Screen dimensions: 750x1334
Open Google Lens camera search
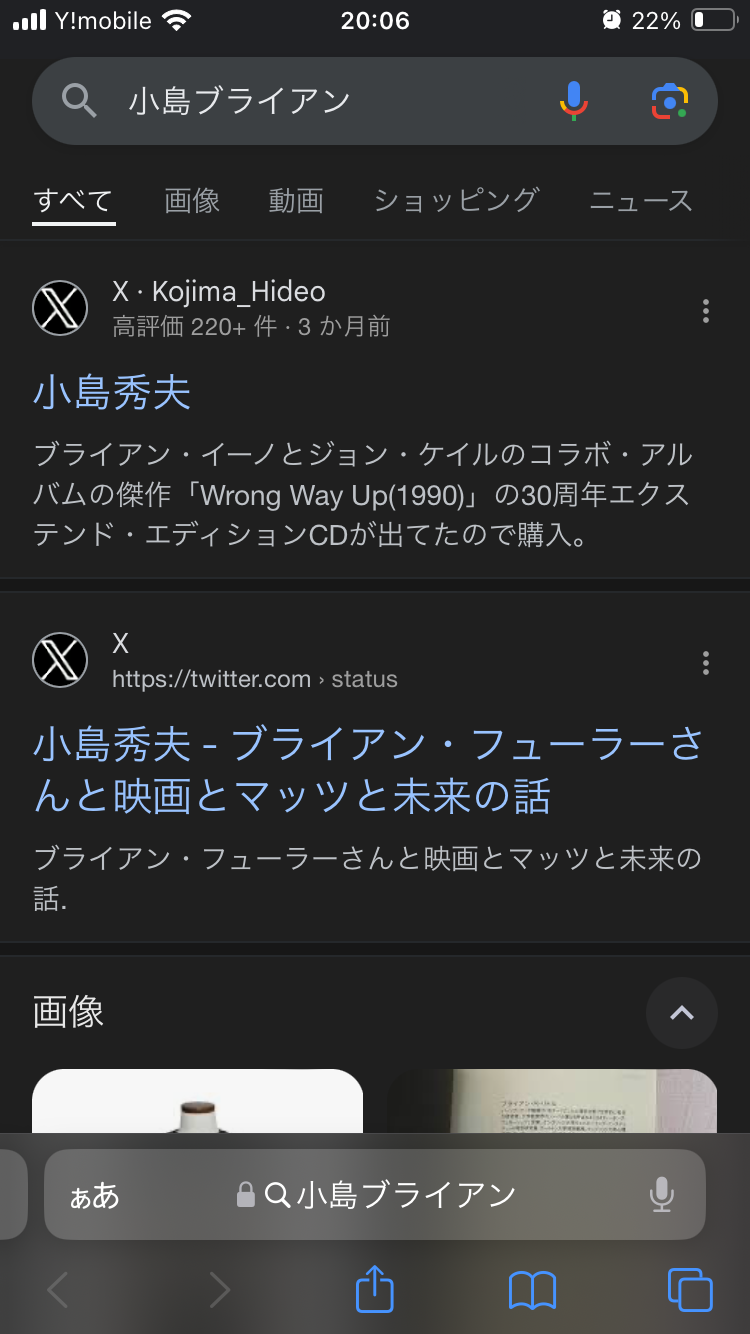tap(669, 101)
